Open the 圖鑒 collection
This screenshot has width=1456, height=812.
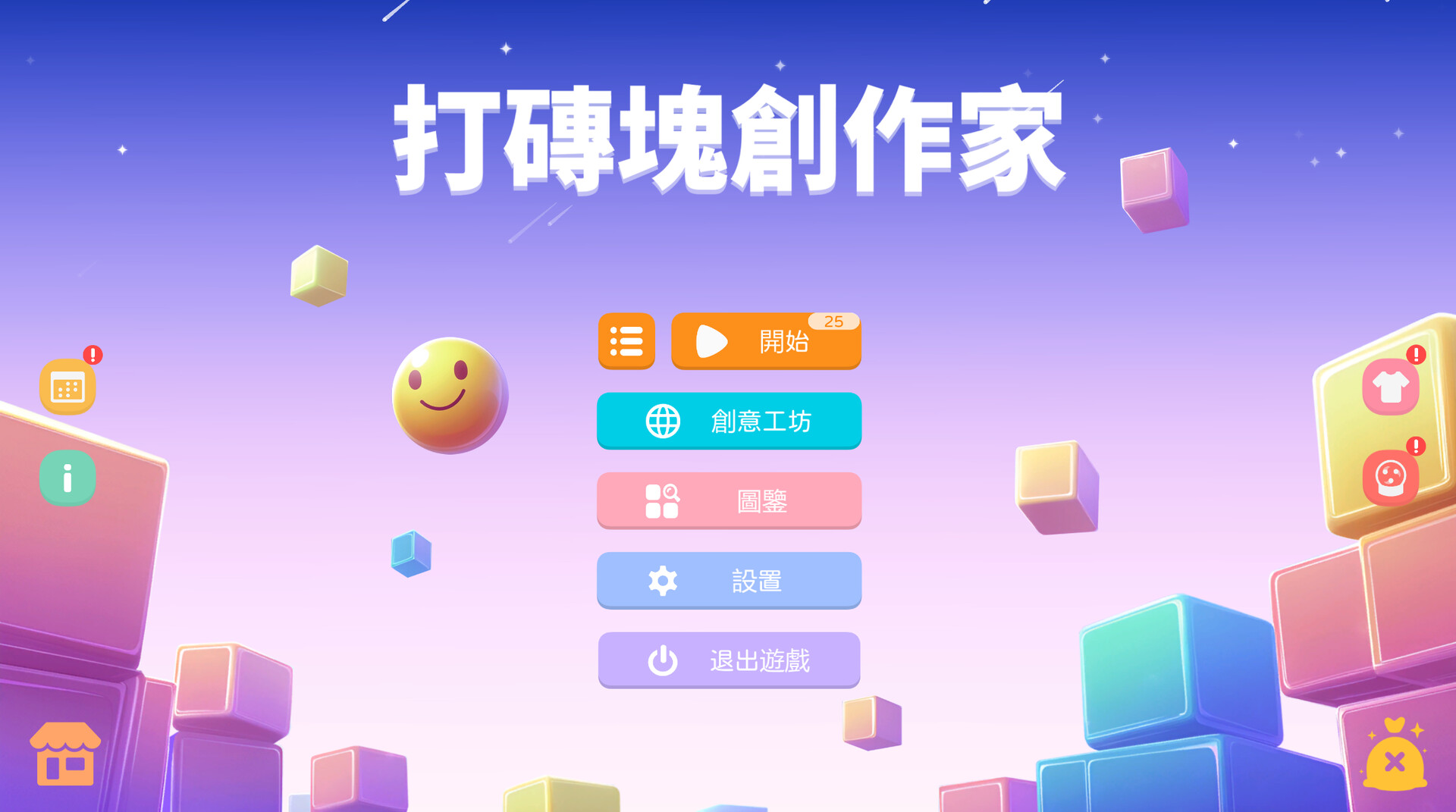click(x=729, y=500)
